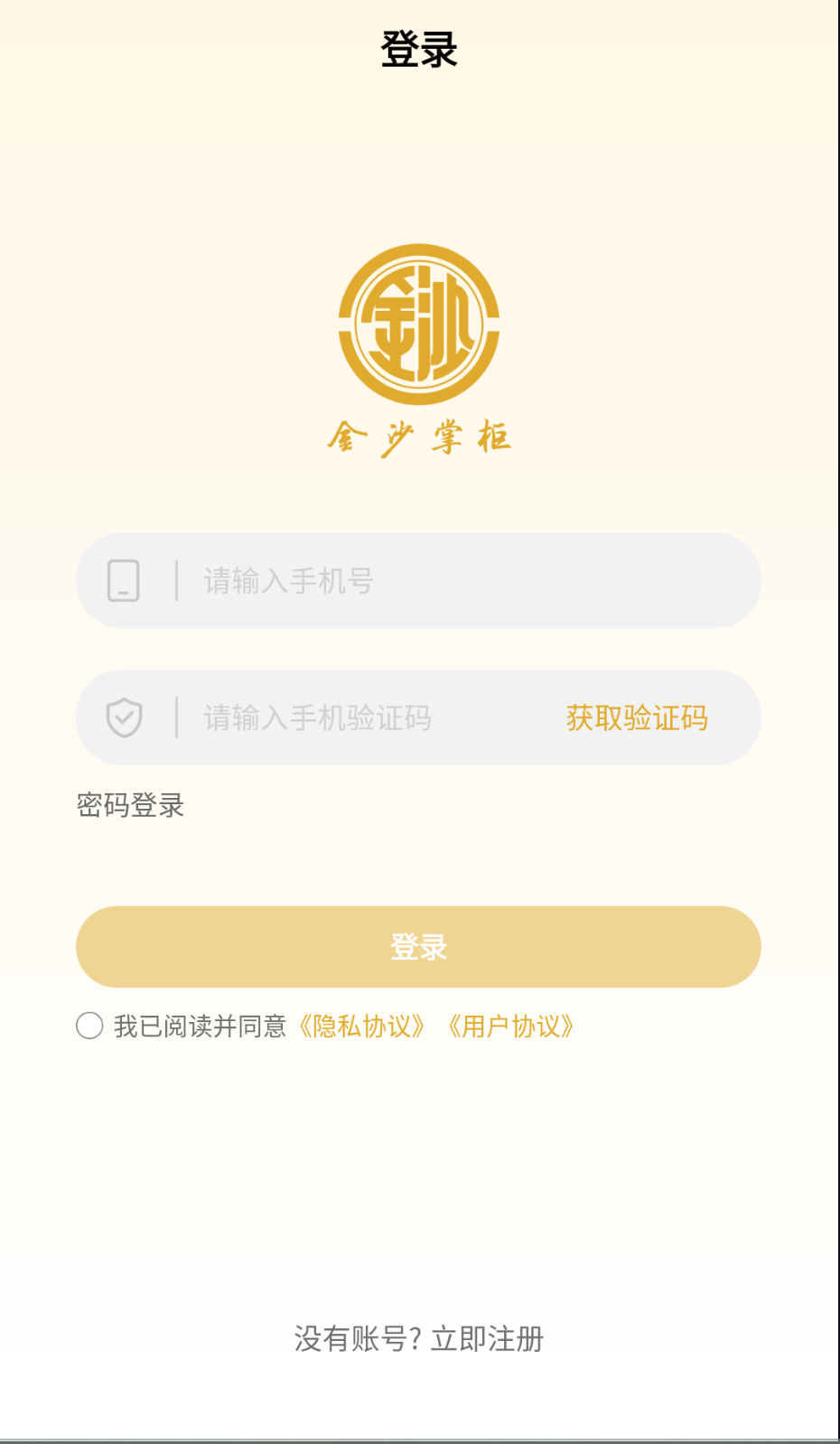Screen dimensions: 840x1444
Task: Switch to 密码登录 password login mode
Action: point(129,804)
